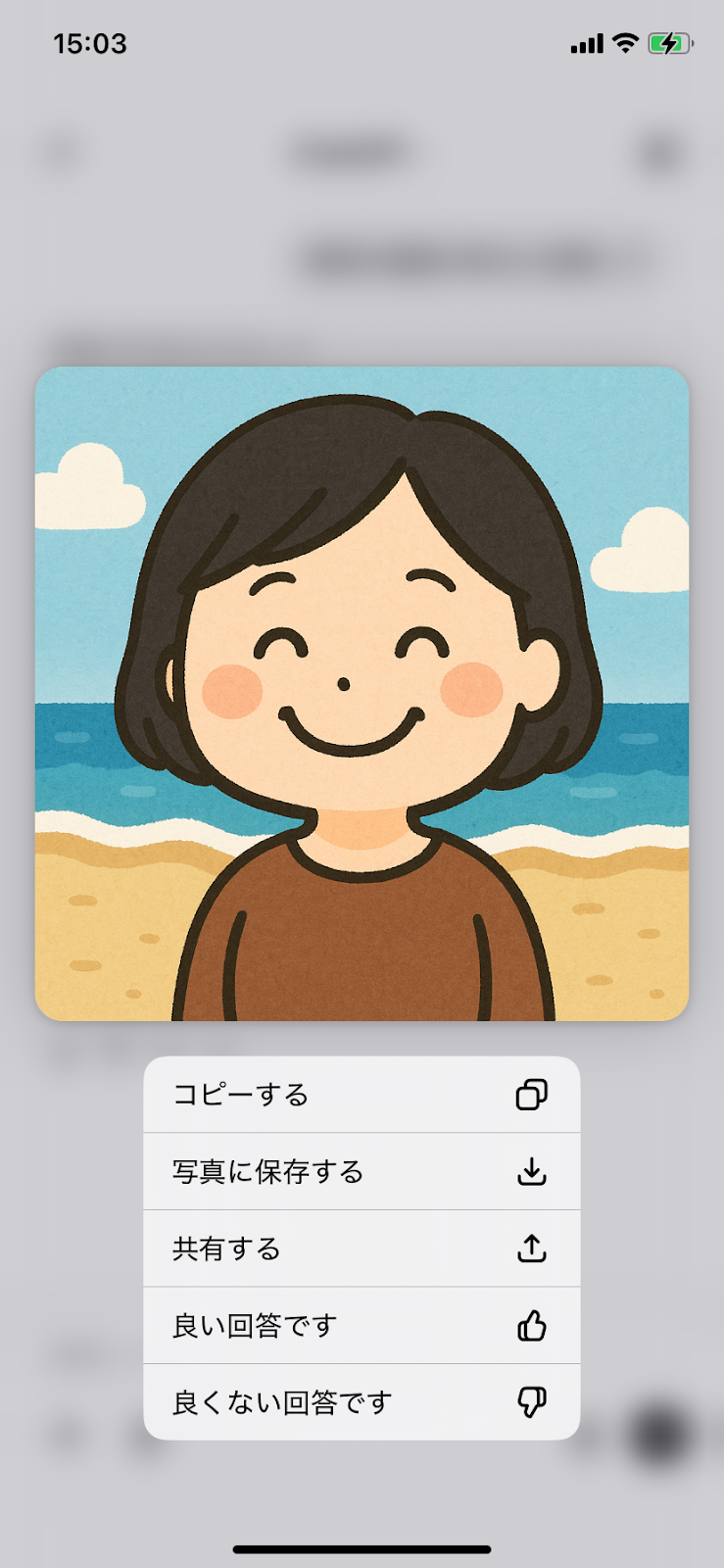Select 共有する to share the image
This screenshot has height=1568, width=724.
pos(294,1249)
